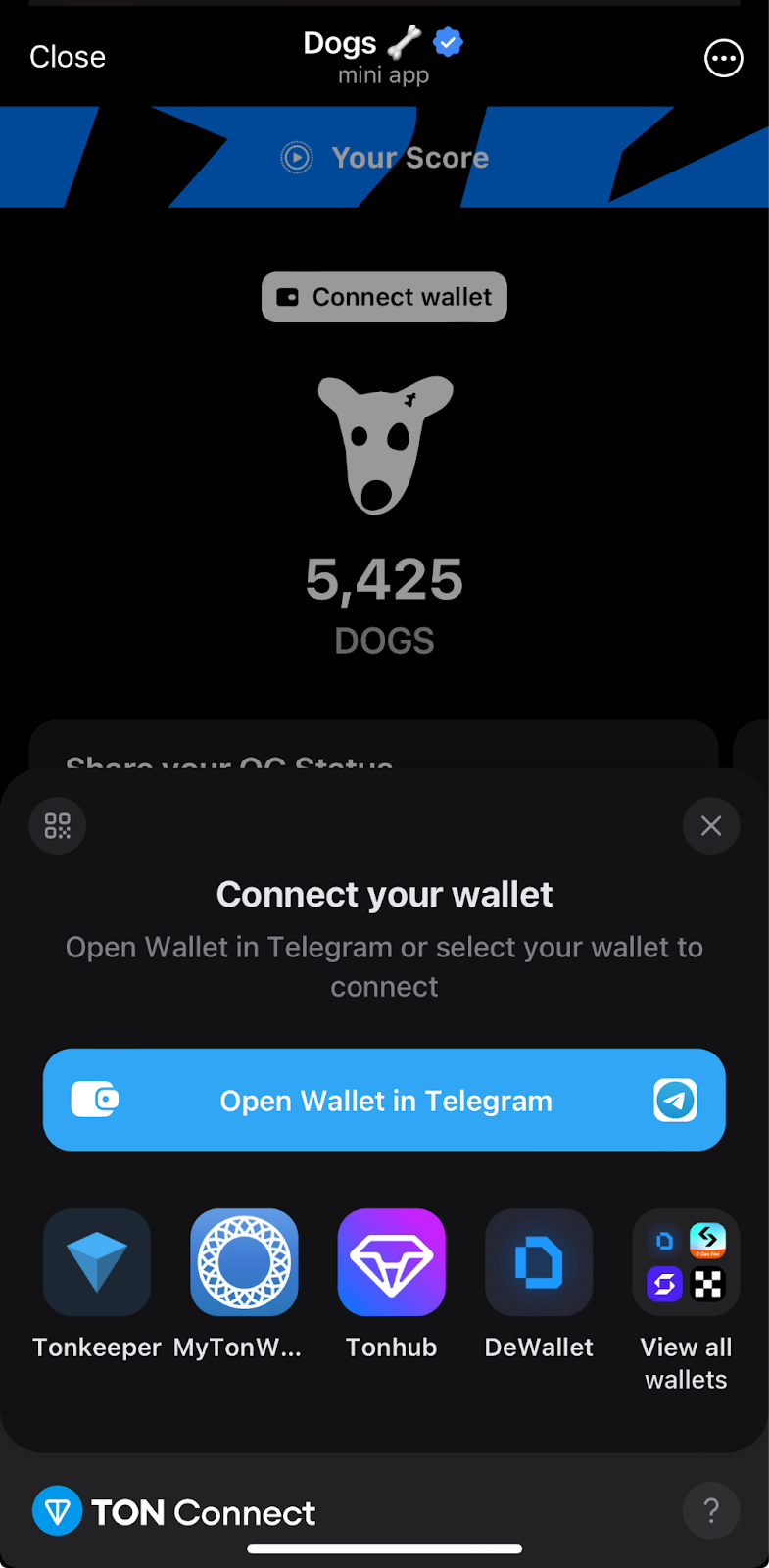
Task: Open the mini app overflow menu
Action: pos(723,59)
